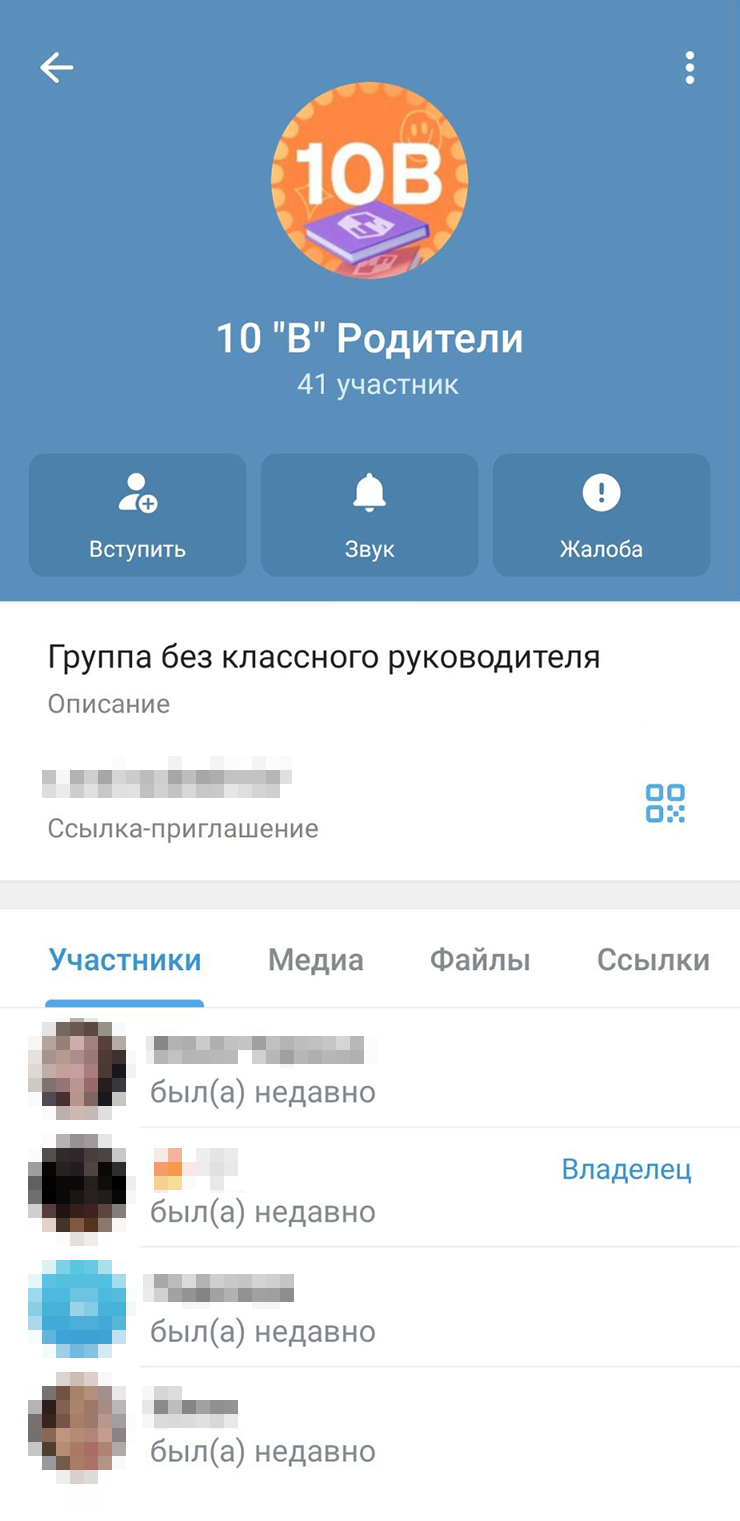Report the group with Жалоба

pos(601,515)
